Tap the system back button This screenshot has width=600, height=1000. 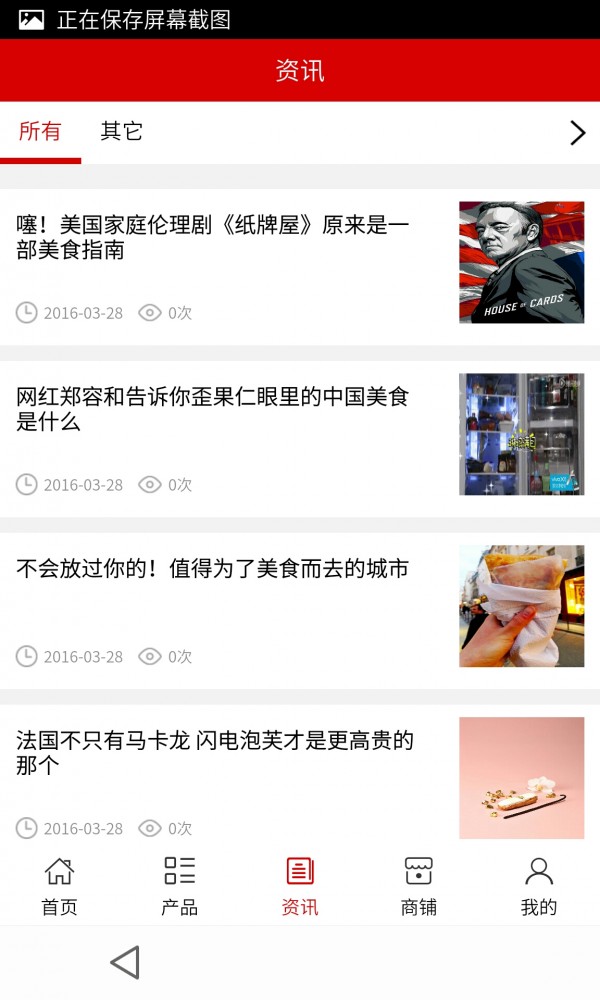125,963
